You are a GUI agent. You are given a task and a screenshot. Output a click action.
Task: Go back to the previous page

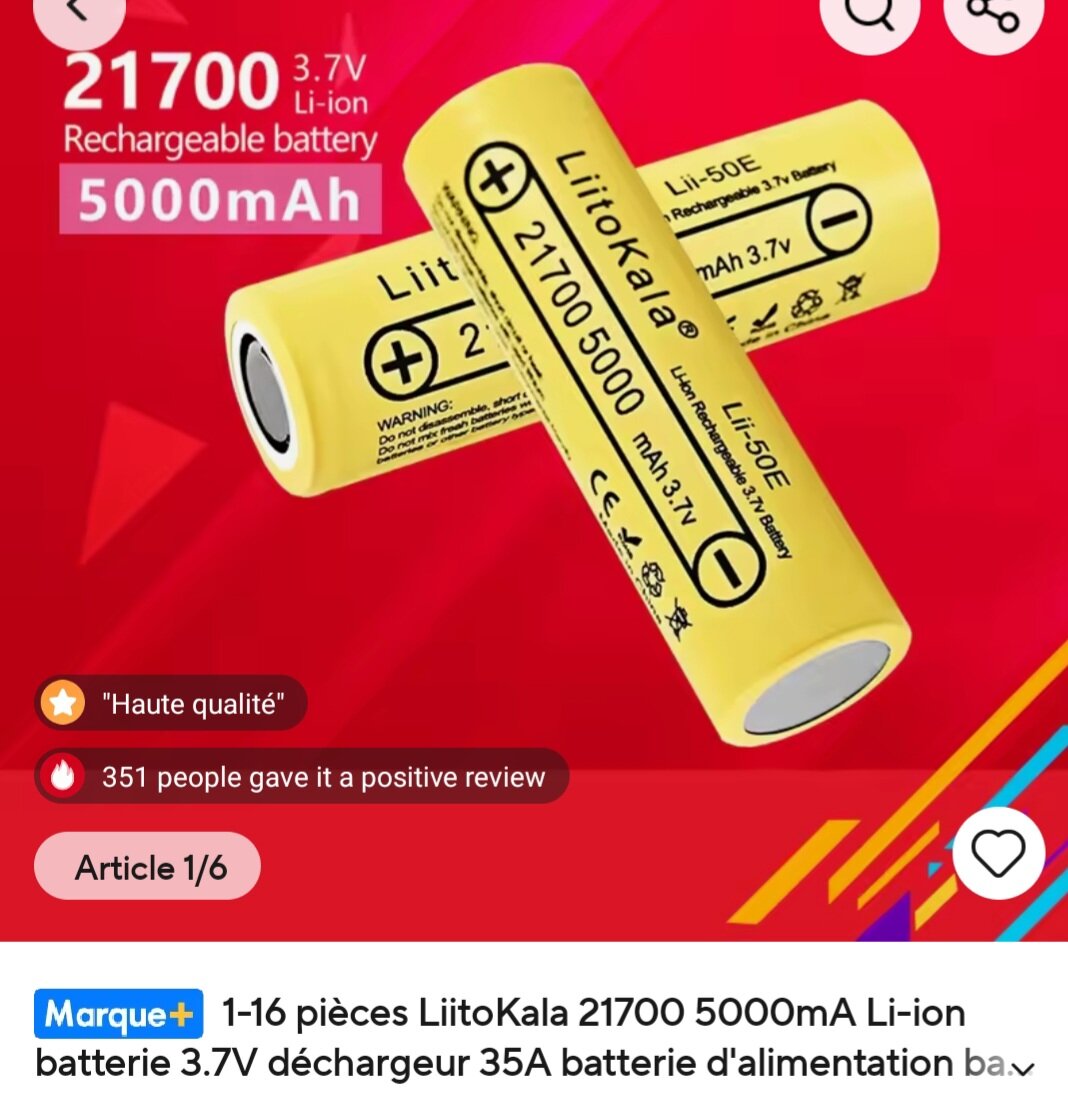79,12
